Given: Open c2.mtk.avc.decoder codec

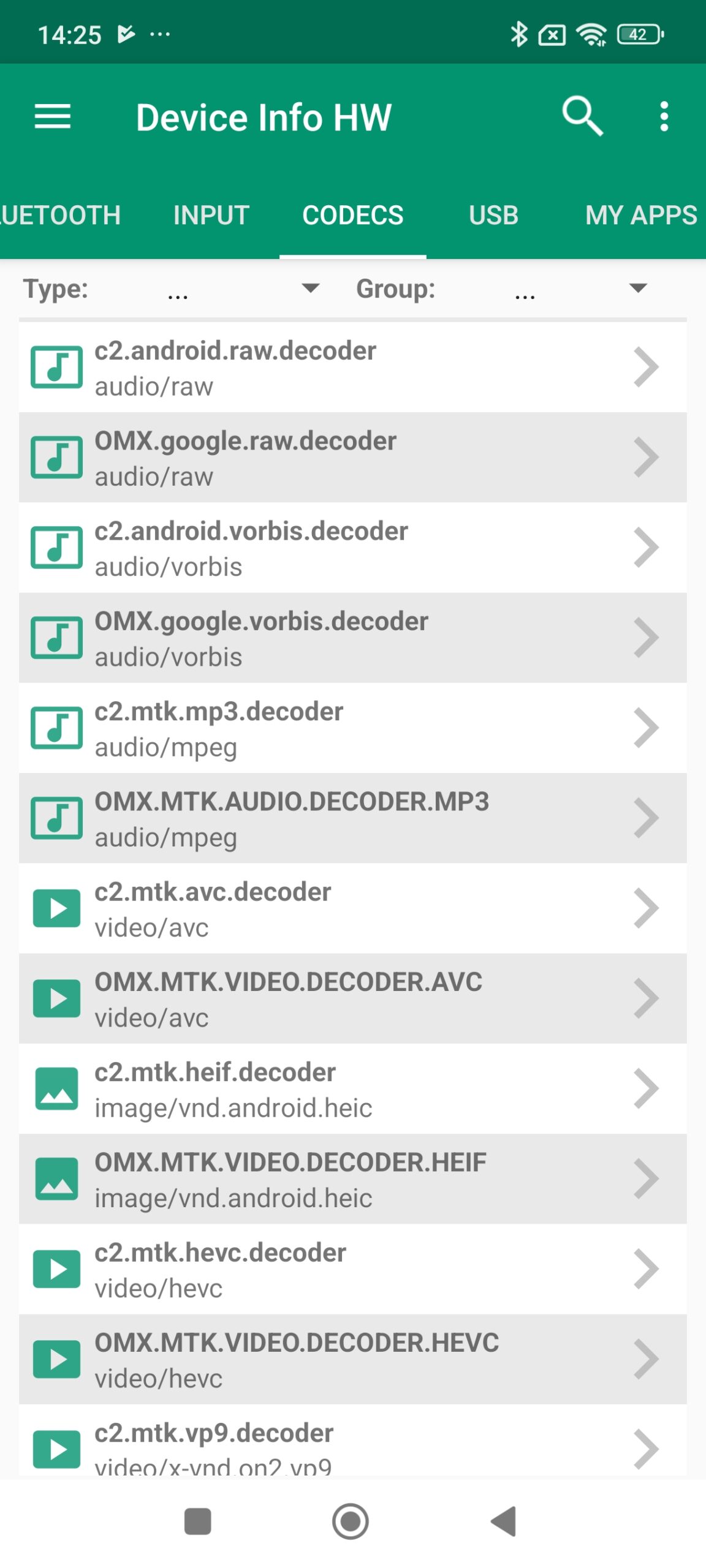Looking at the screenshot, I should coord(352,908).
